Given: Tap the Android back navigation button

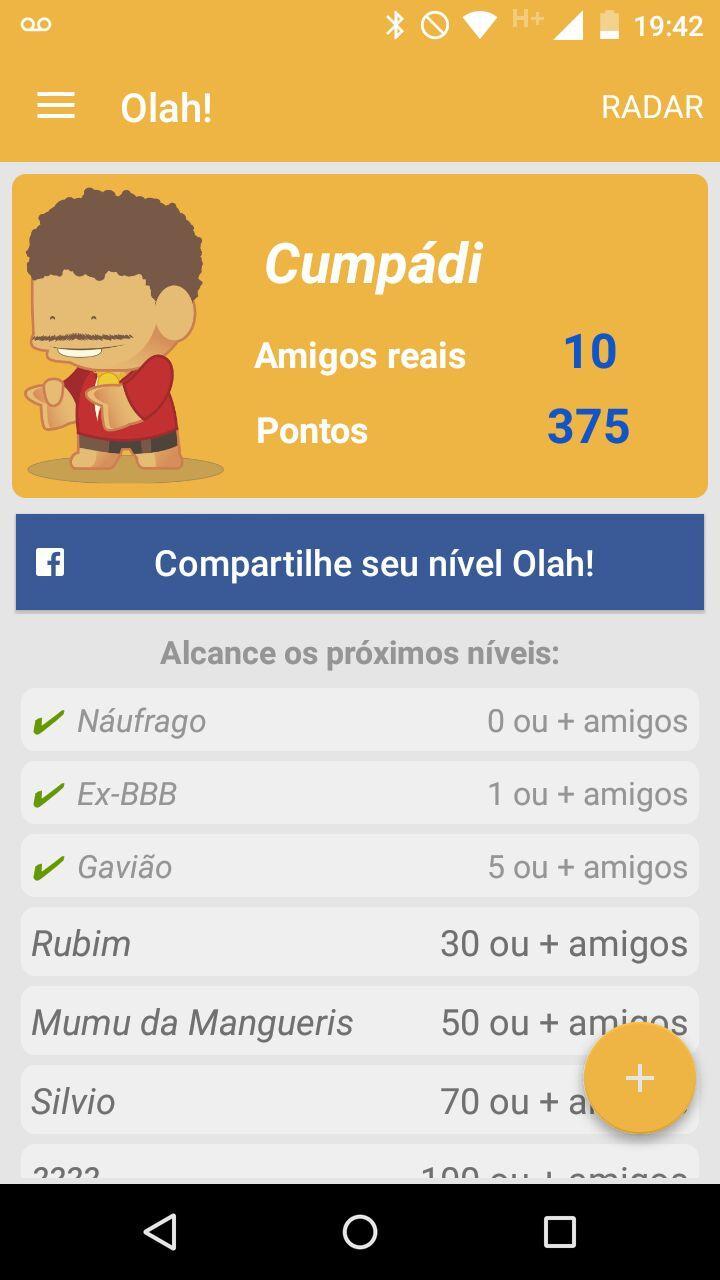Looking at the screenshot, I should [x=162, y=1232].
